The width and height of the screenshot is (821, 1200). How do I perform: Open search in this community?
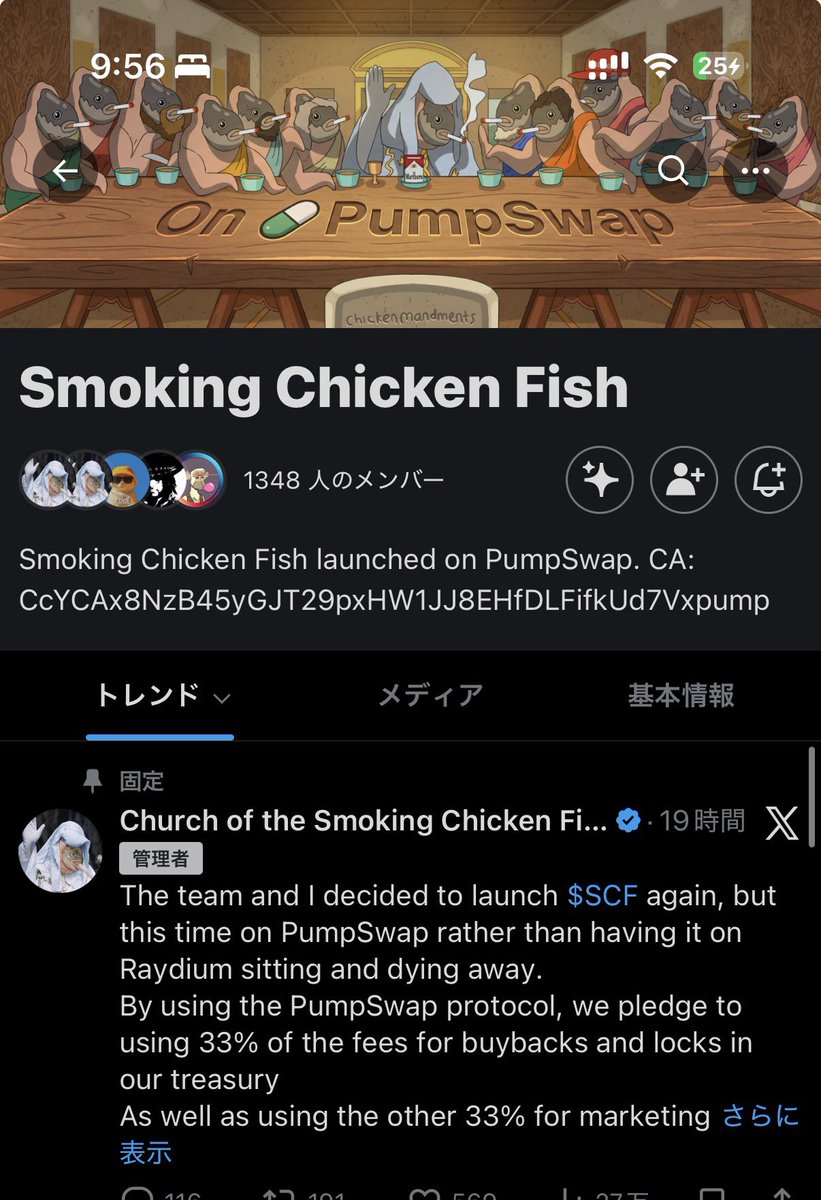coord(672,172)
